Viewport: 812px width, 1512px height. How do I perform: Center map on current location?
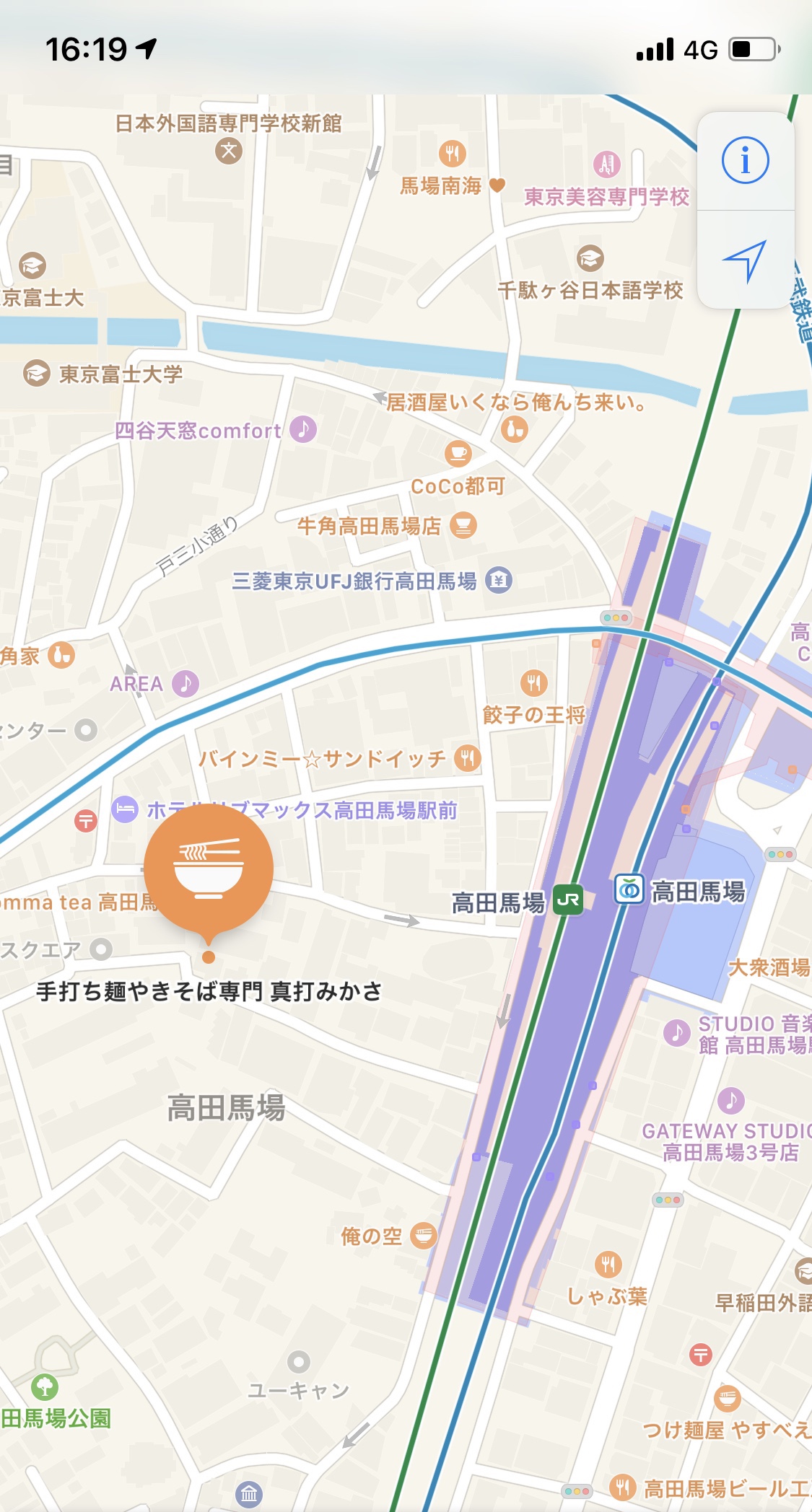click(x=745, y=260)
